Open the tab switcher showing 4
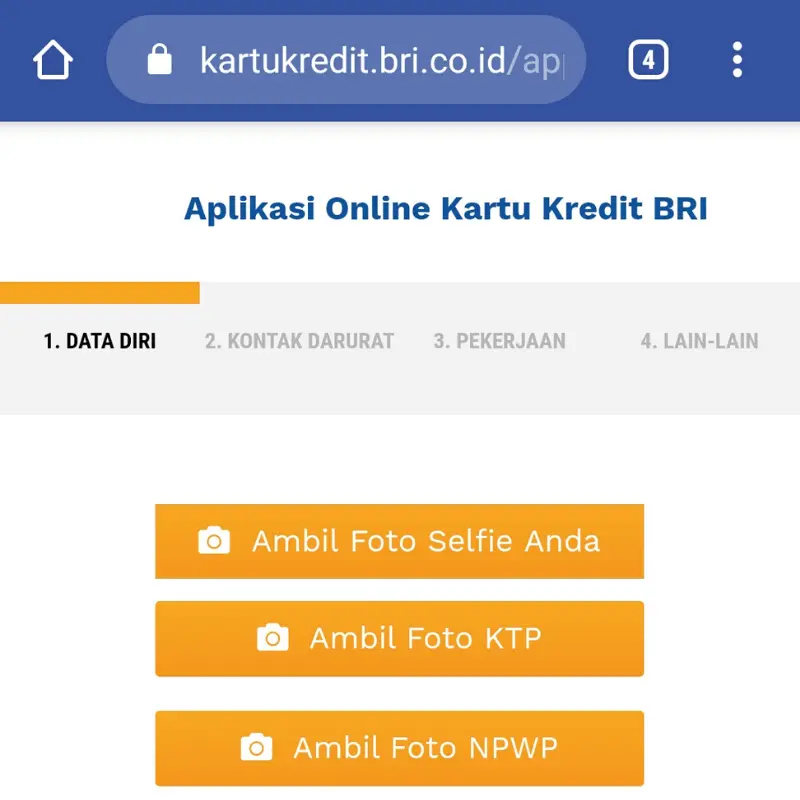Image resolution: width=800 pixels, height=800 pixels. tap(648, 60)
